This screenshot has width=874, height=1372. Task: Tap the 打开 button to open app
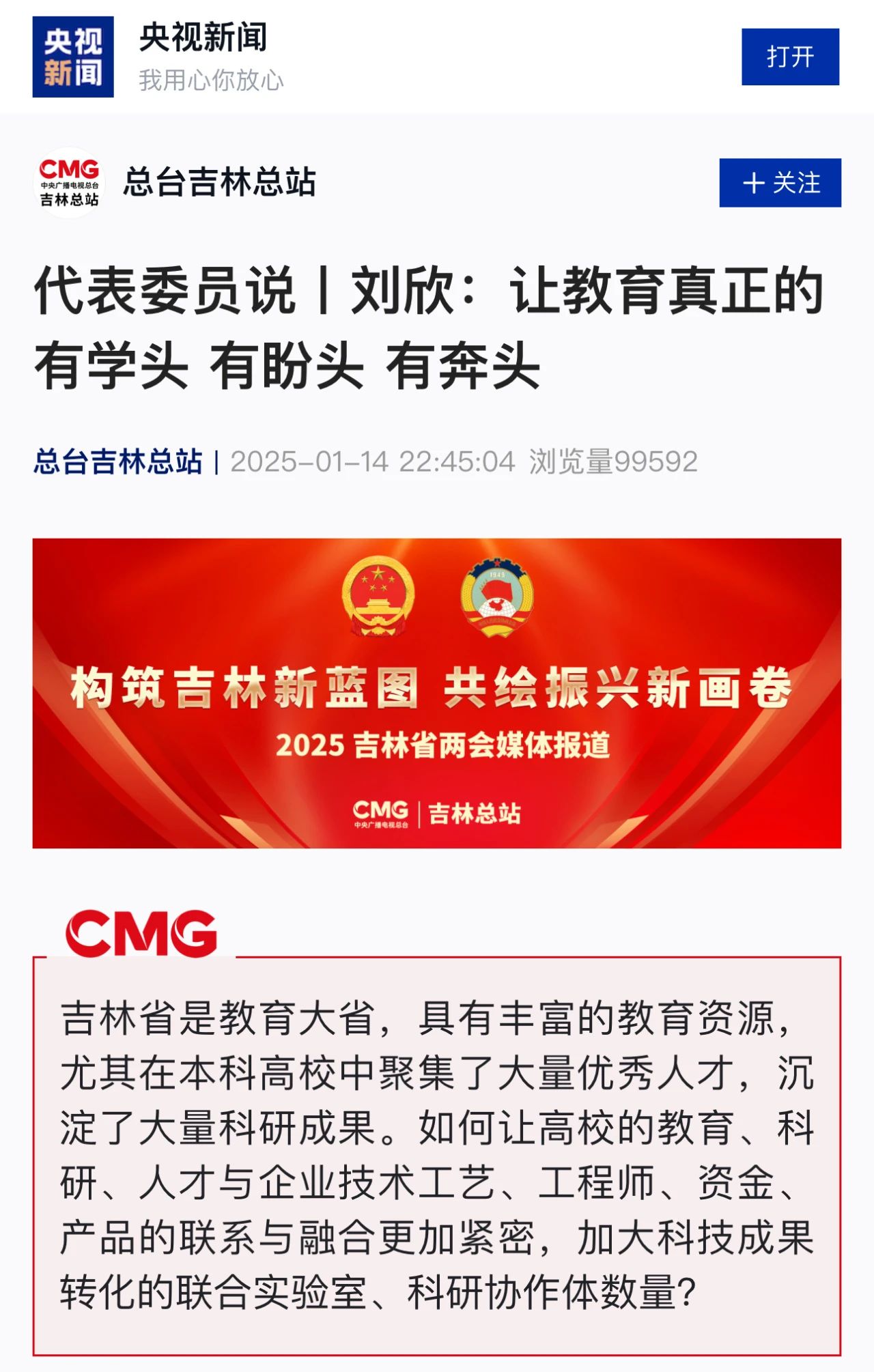click(x=790, y=57)
